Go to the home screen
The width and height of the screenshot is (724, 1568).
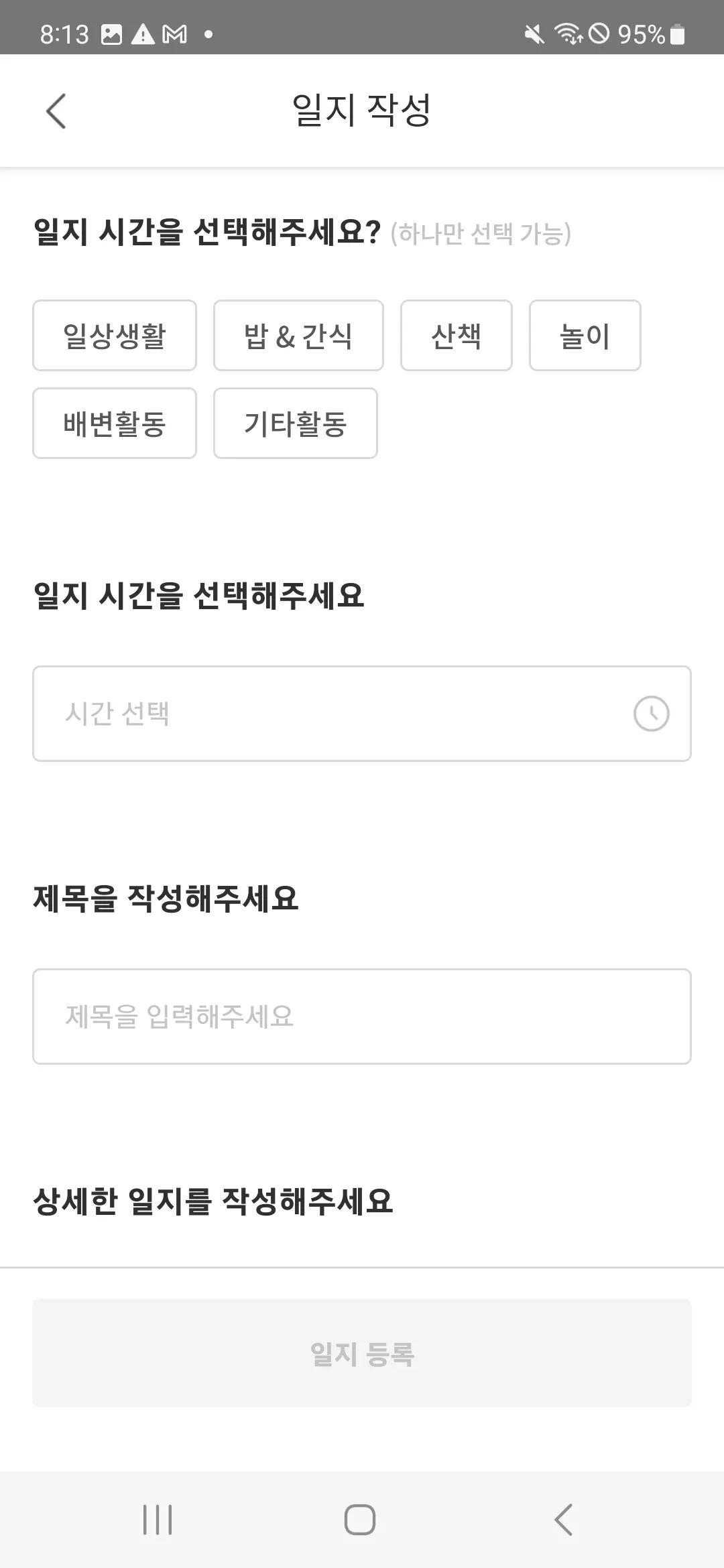click(x=360, y=1519)
